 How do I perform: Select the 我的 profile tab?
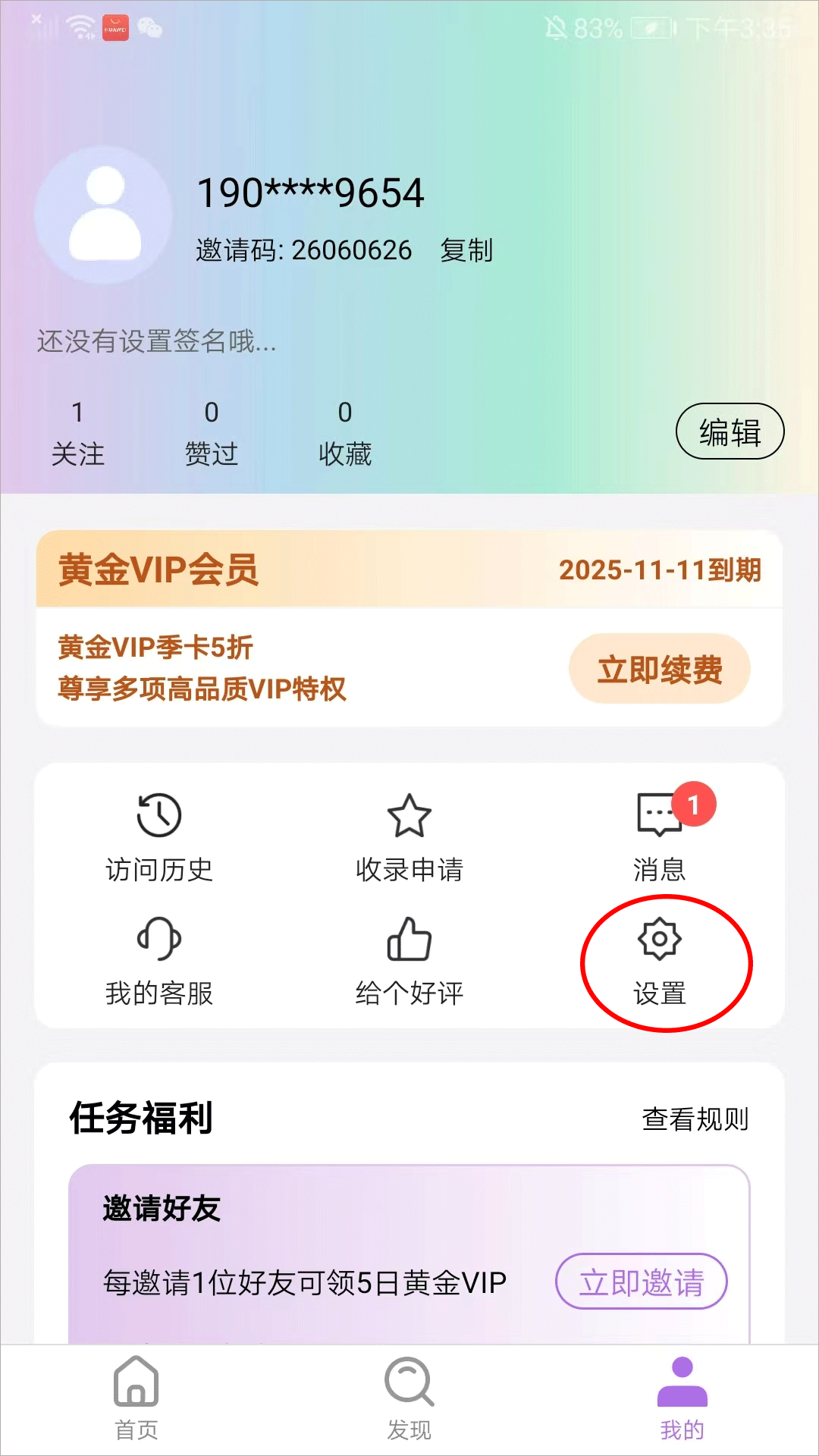pyautogui.click(x=682, y=1398)
